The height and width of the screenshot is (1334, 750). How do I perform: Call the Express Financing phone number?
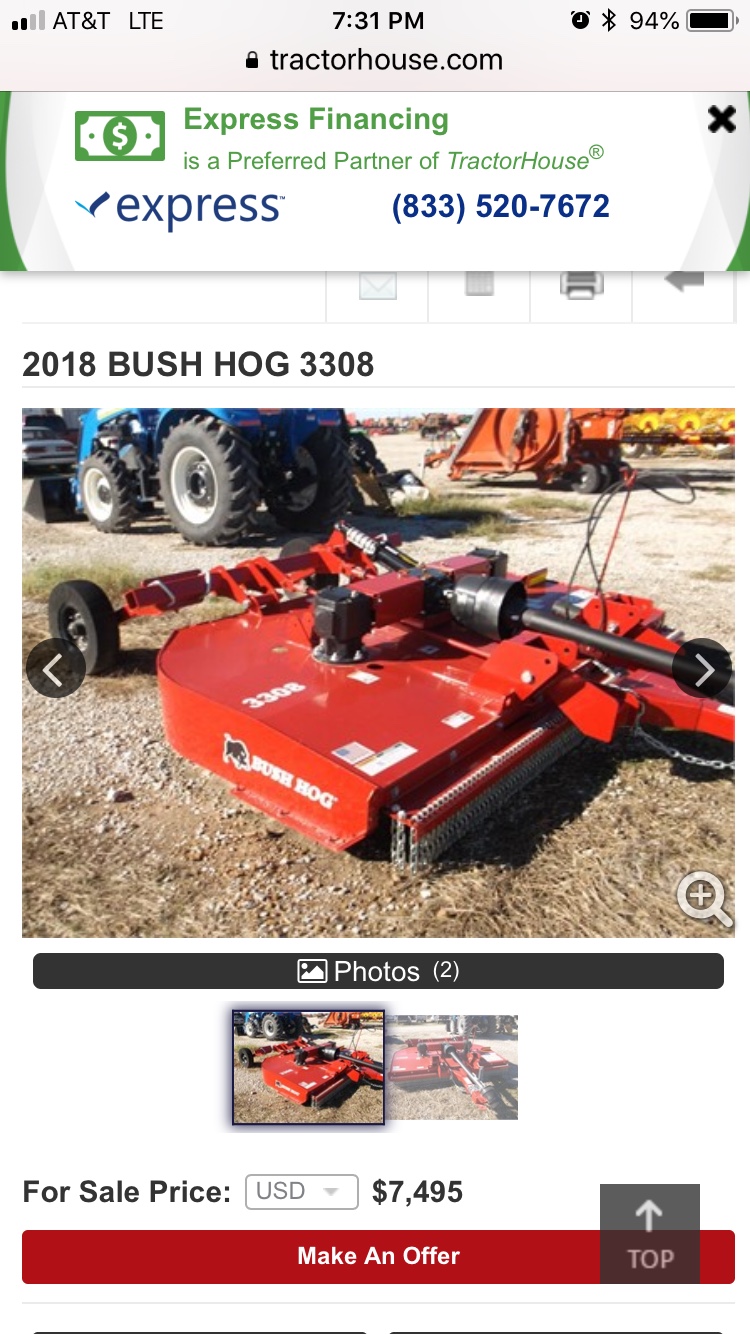tap(500, 207)
